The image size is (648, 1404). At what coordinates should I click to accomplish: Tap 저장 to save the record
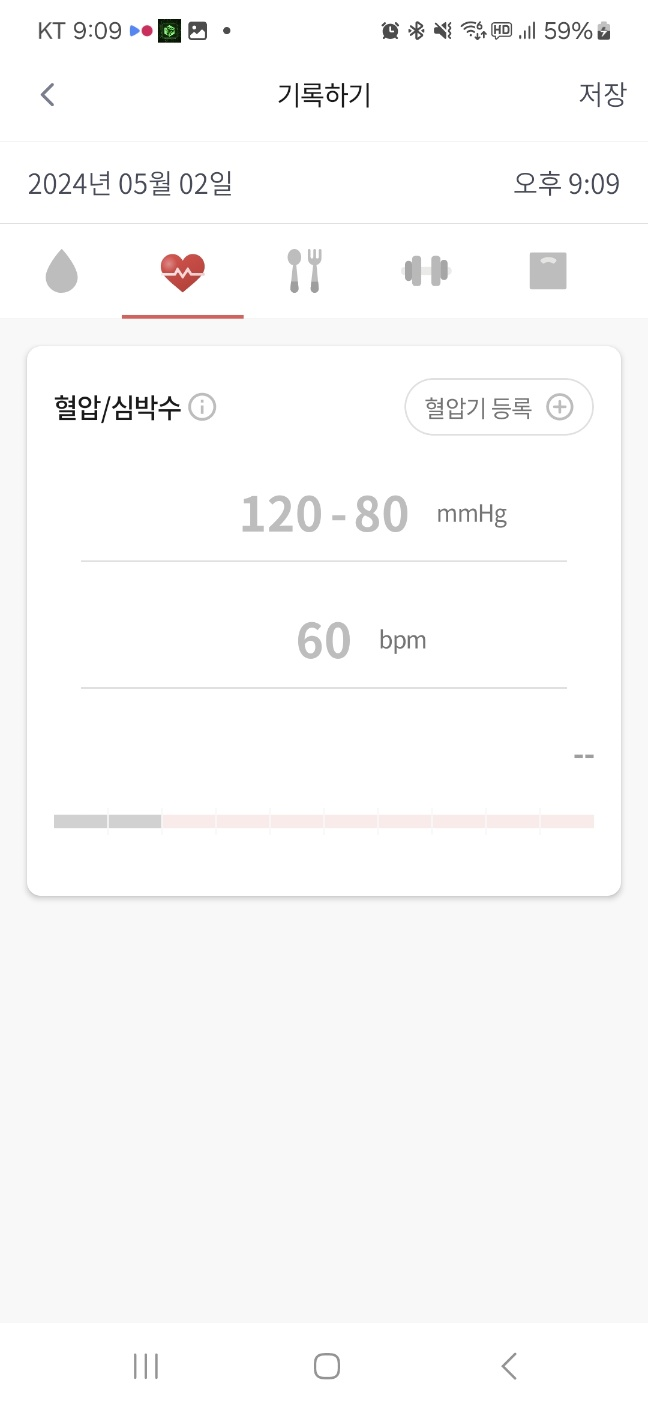pos(602,95)
